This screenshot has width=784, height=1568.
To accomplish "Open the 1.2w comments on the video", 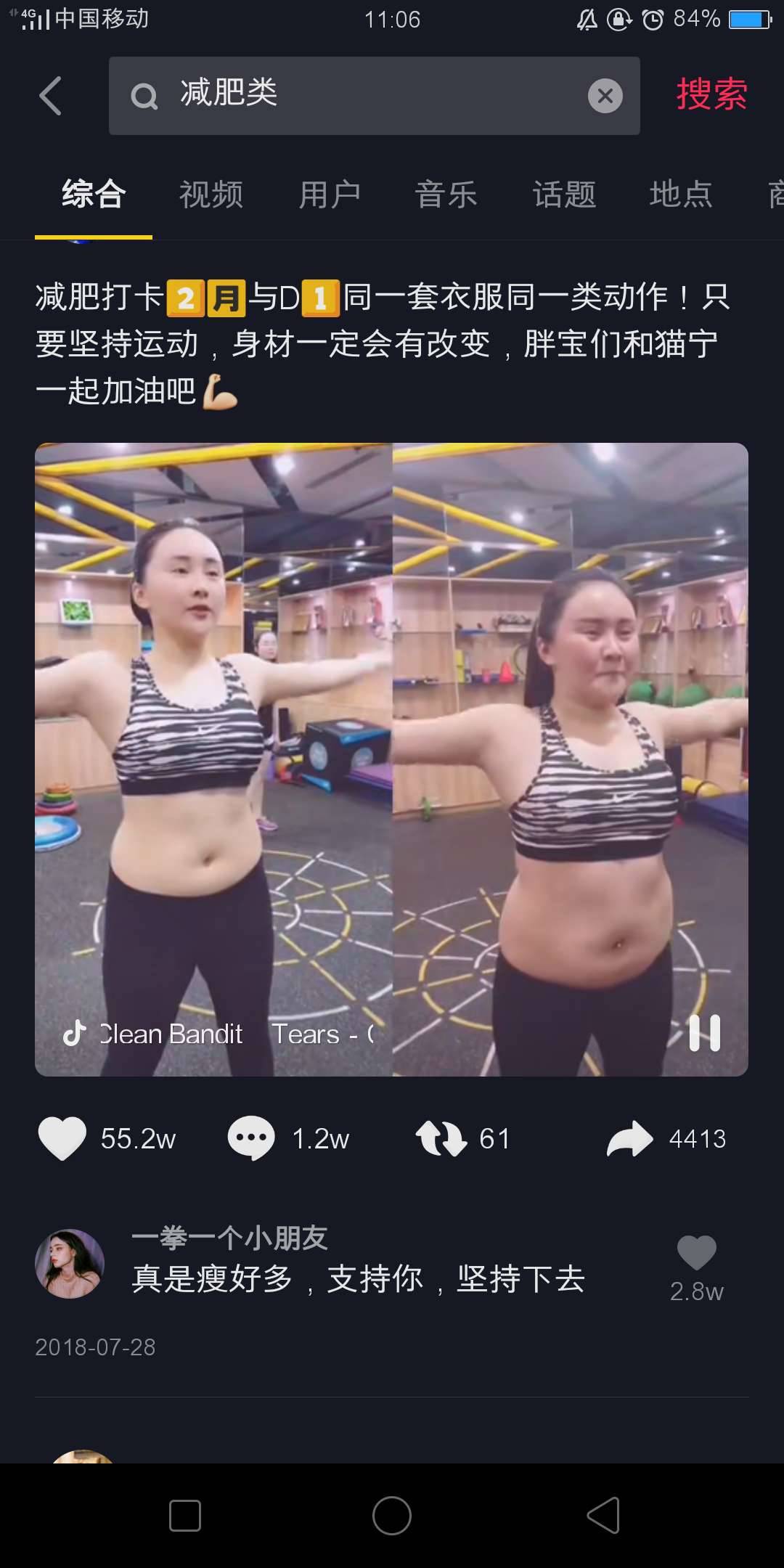I will click(x=251, y=1138).
